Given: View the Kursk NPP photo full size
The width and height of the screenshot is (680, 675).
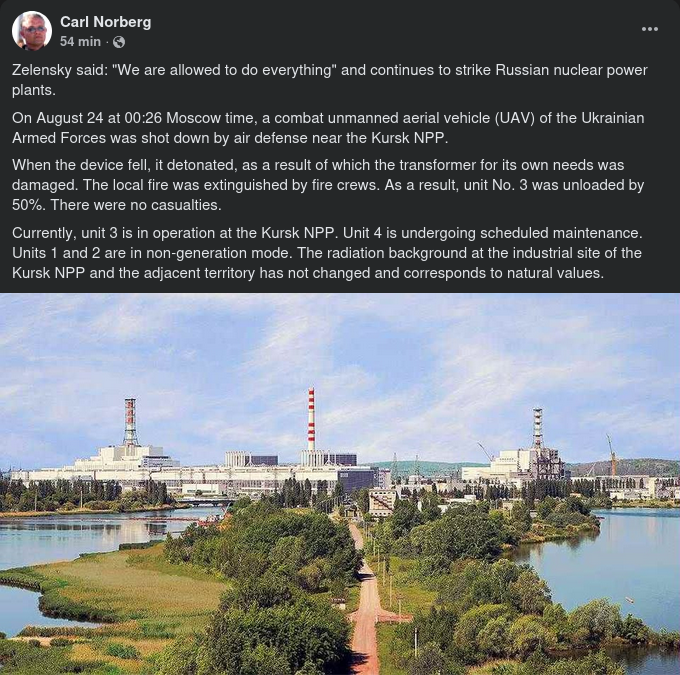Looking at the screenshot, I should [x=340, y=484].
